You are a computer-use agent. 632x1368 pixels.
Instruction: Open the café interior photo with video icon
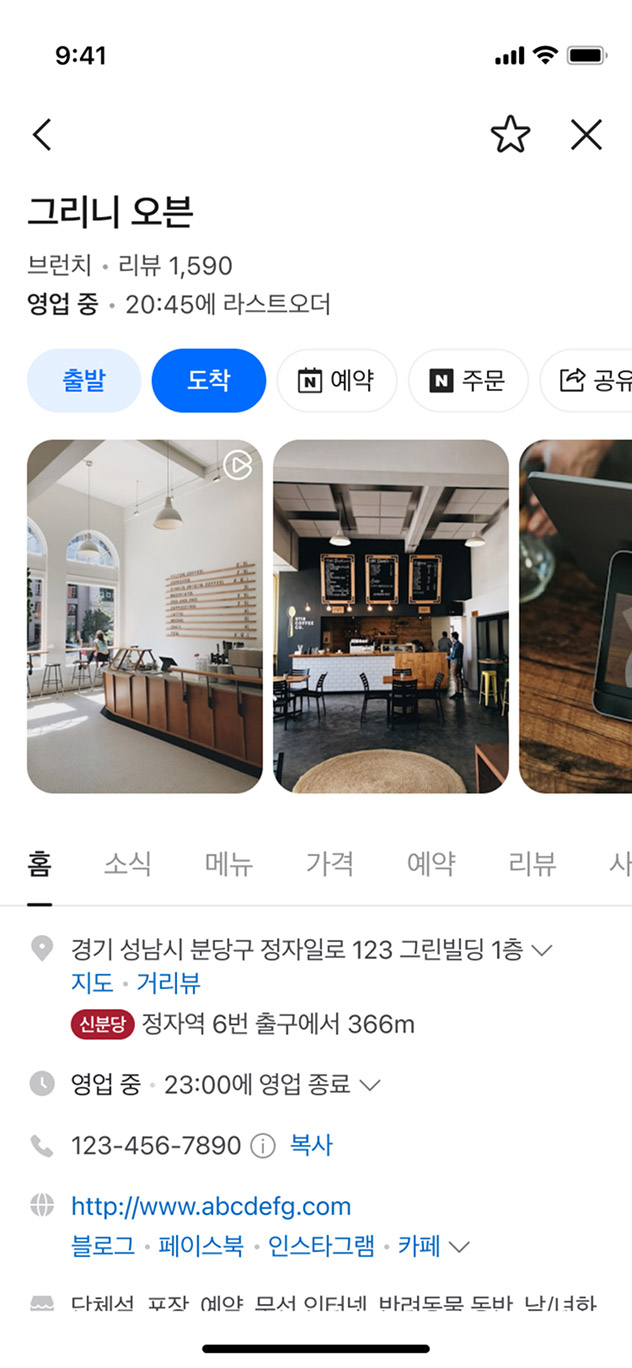tap(145, 616)
